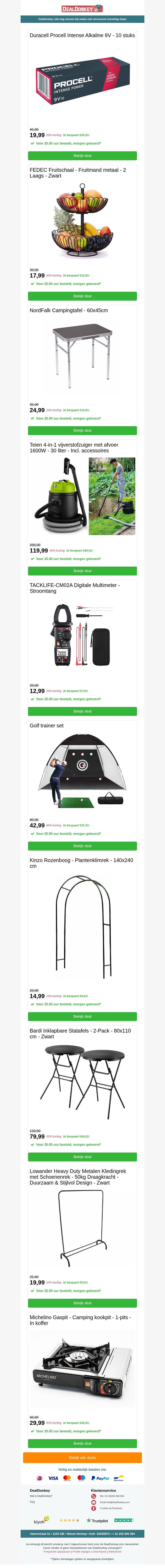
Task: Tap Bekijk deal for Michelino Gaspit kookpit
Action: pyautogui.click(x=82, y=1443)
